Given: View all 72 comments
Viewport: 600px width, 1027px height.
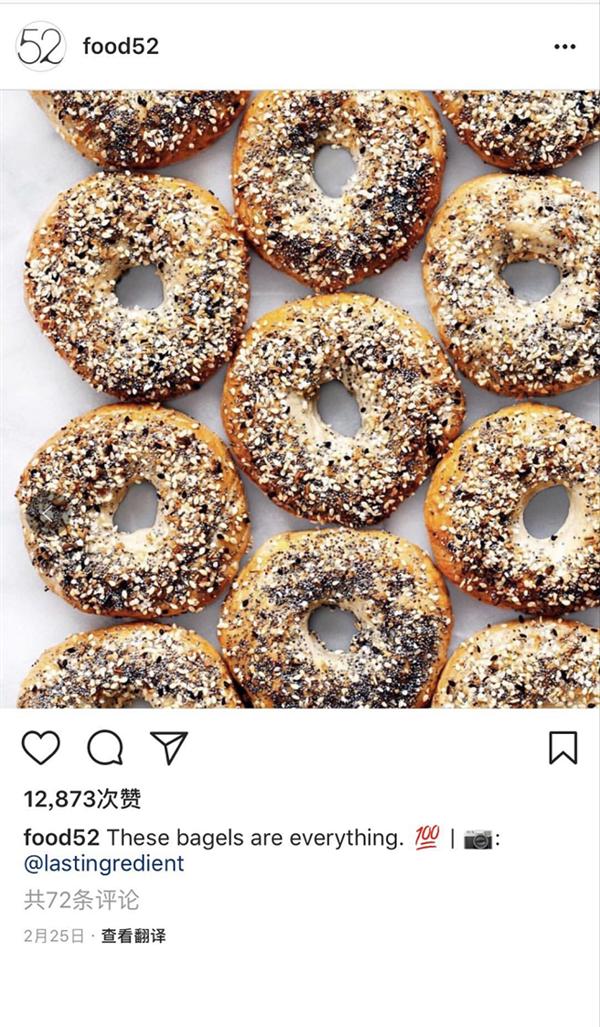Looking at the screenshot, I should click(82, 900).
